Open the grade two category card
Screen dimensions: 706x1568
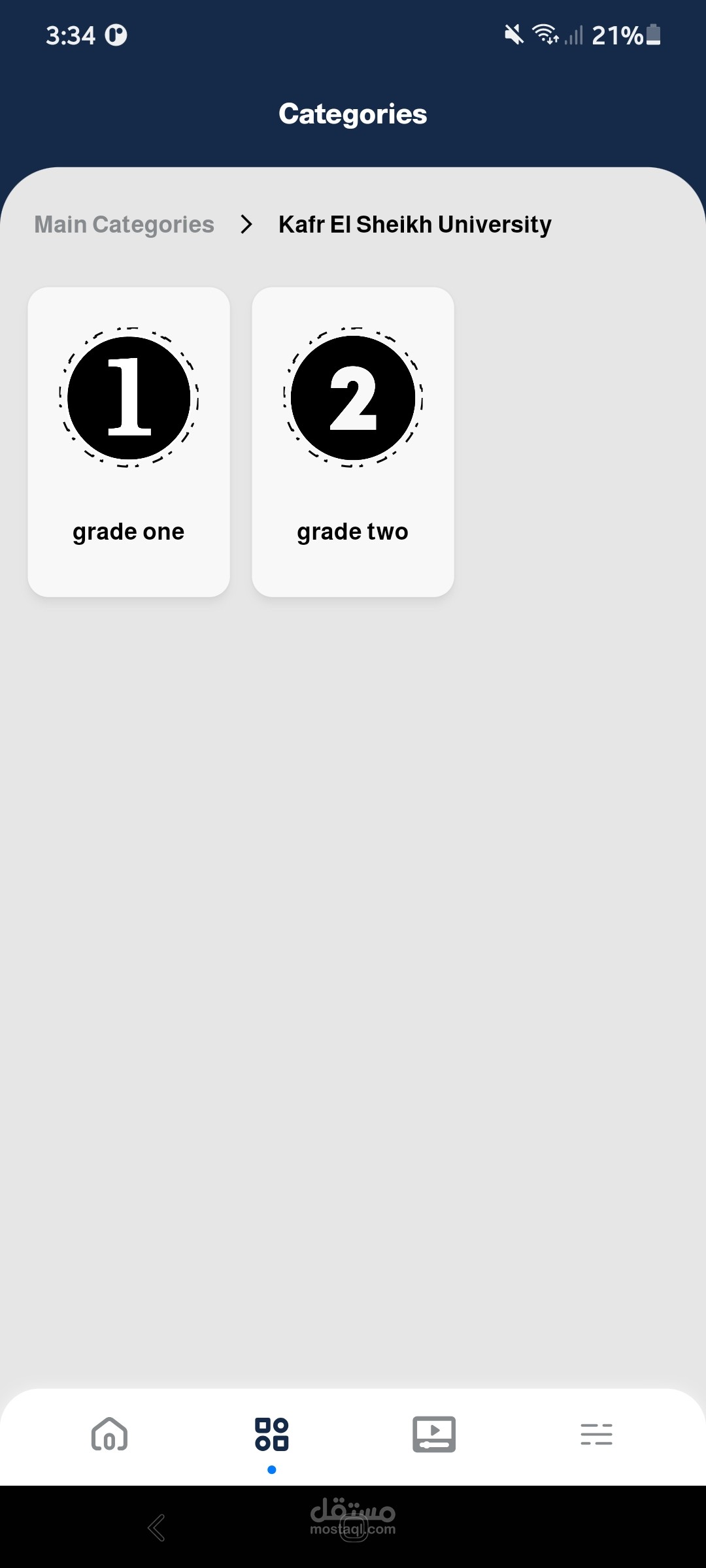tap(353, 442)
